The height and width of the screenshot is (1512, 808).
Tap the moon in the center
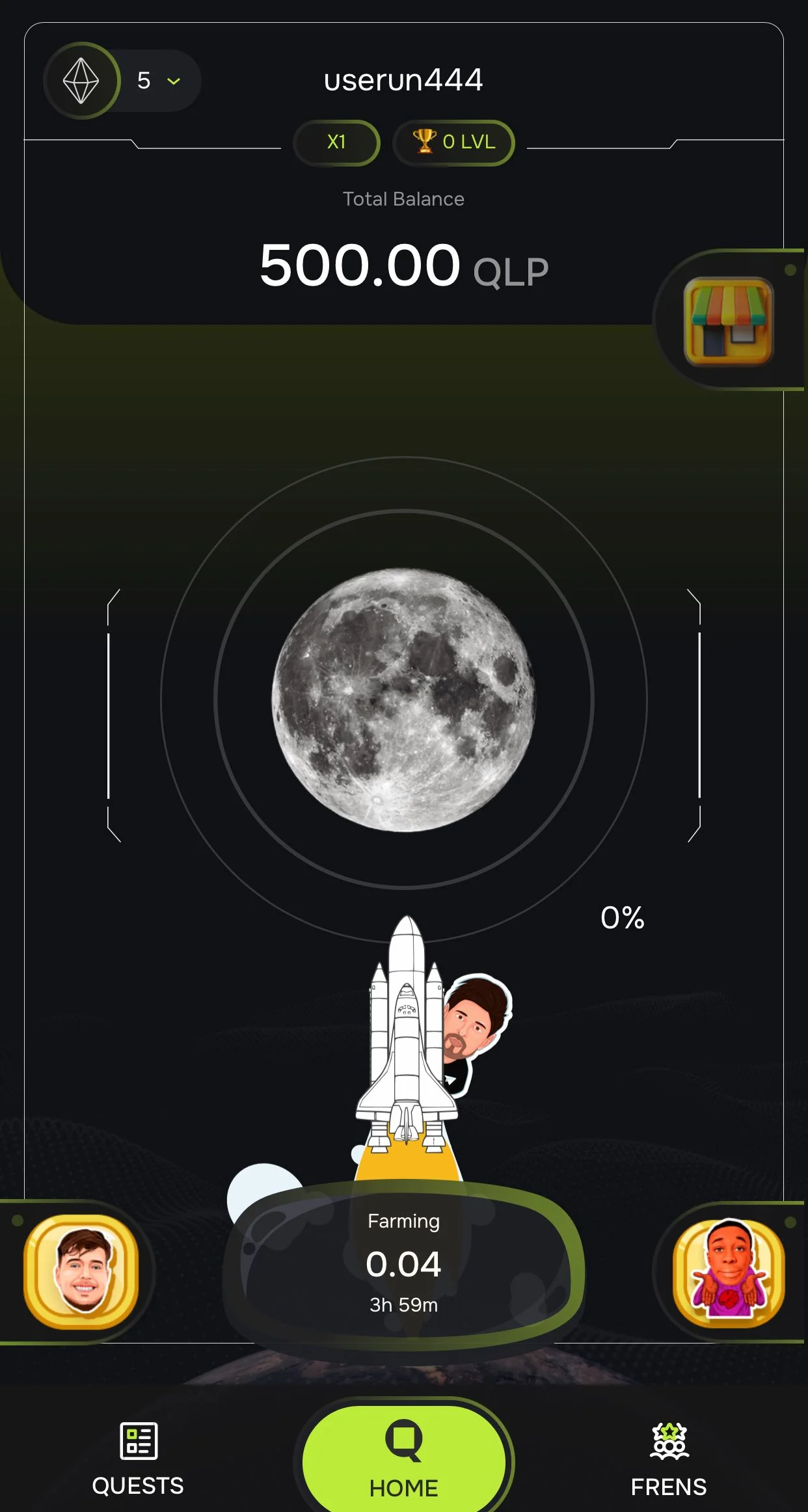pyautogui.click(x=403, y=700)
